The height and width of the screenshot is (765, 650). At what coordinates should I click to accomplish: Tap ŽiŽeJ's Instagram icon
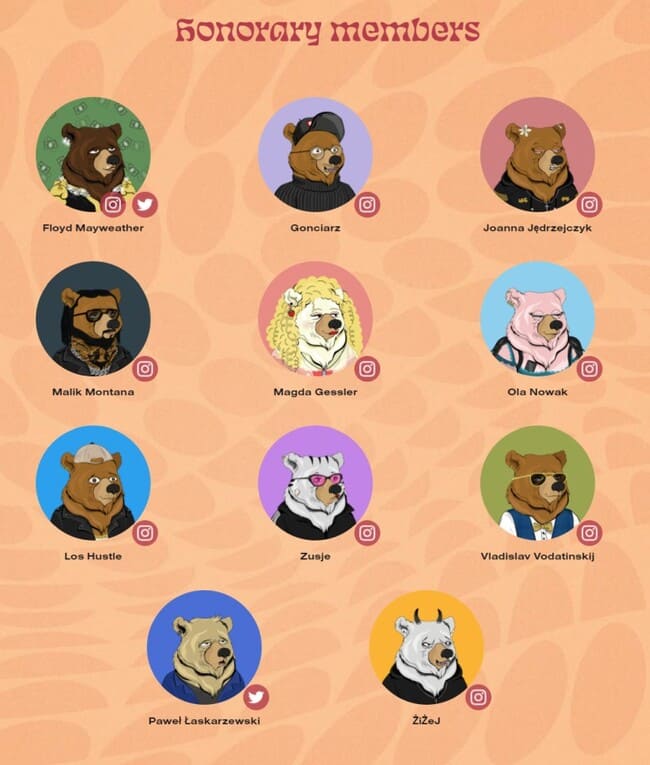478,697
